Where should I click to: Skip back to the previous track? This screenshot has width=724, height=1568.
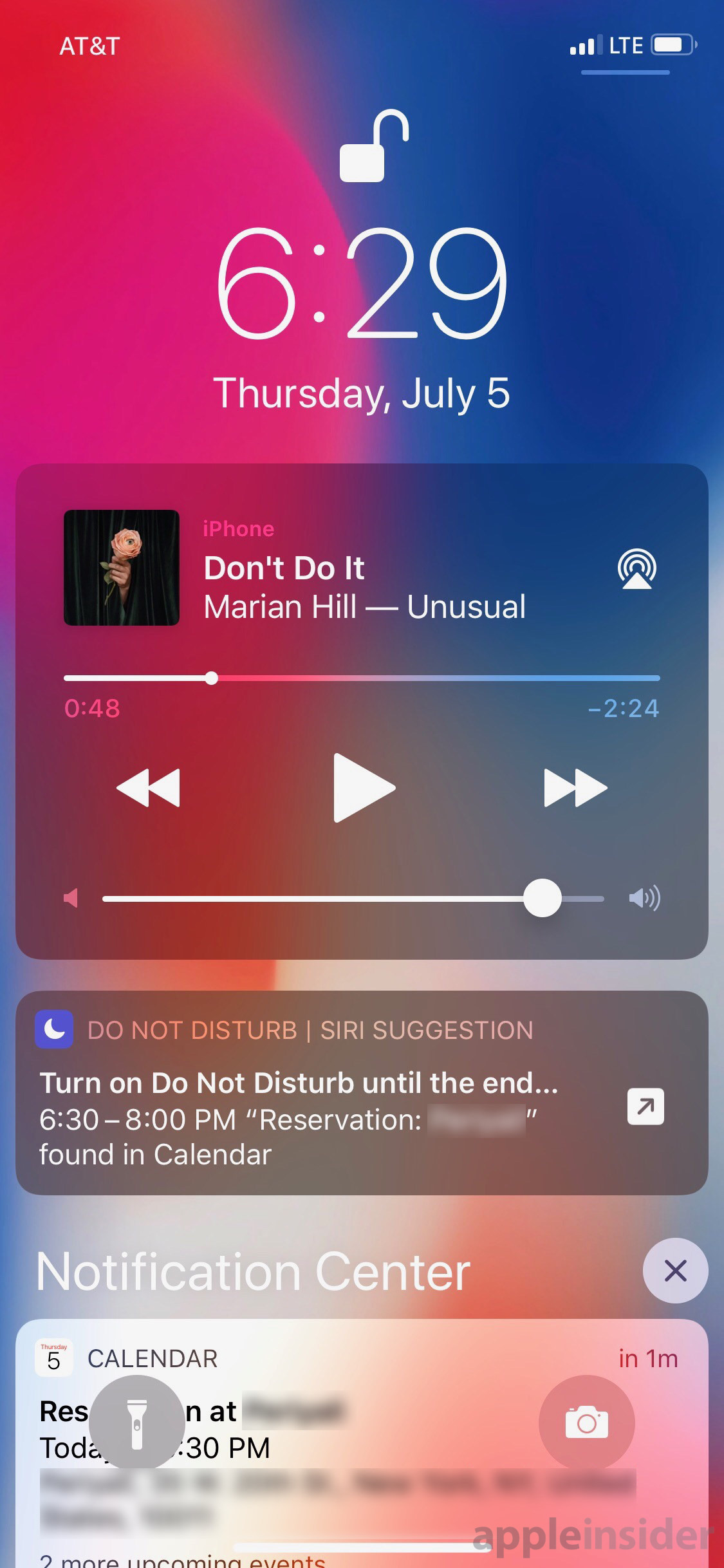[148, 788]
